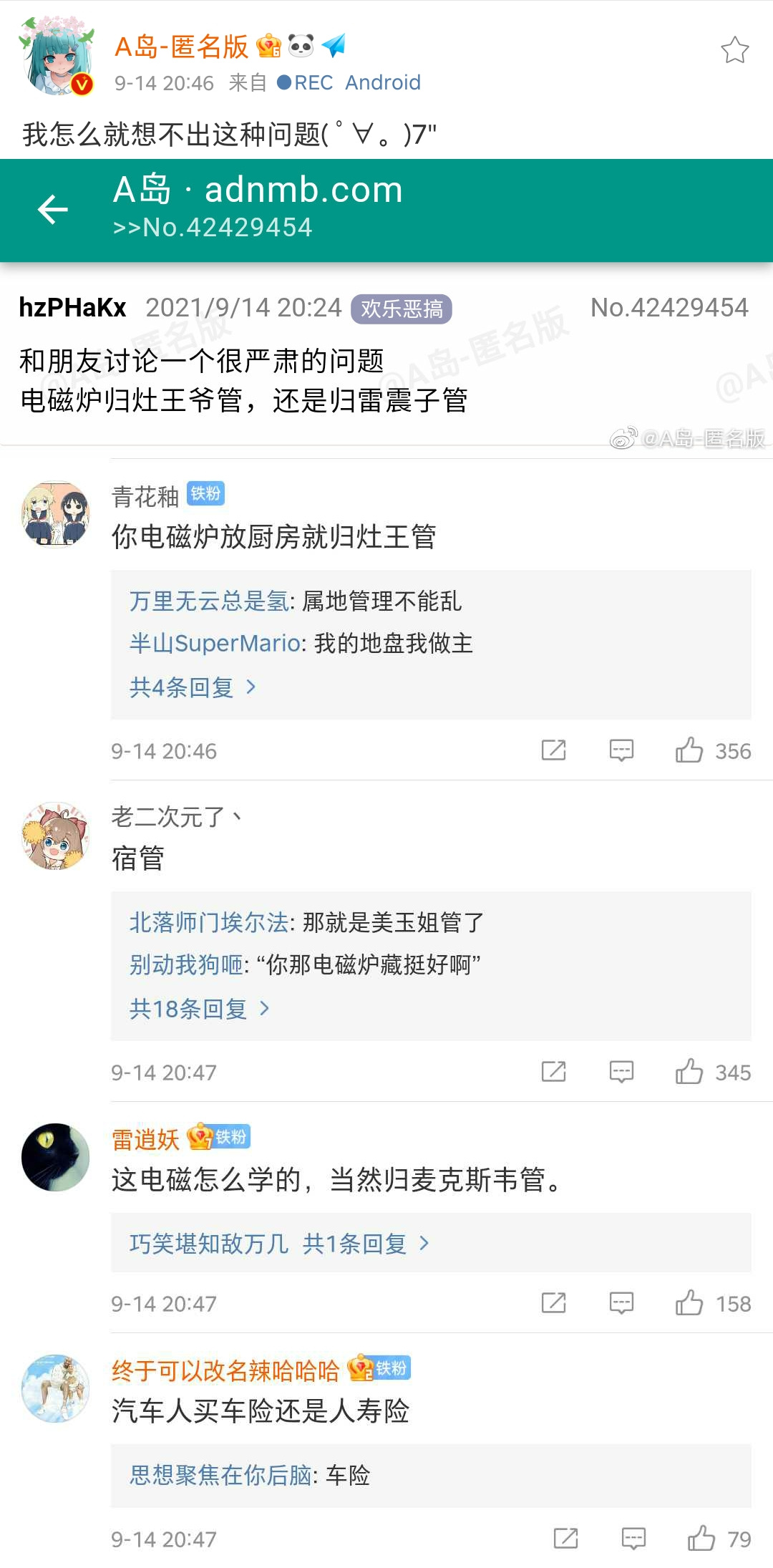Open 北落师门埃尔法's profile link
The height and width of the screenshot is (1568, 773).
pos(208,923)
